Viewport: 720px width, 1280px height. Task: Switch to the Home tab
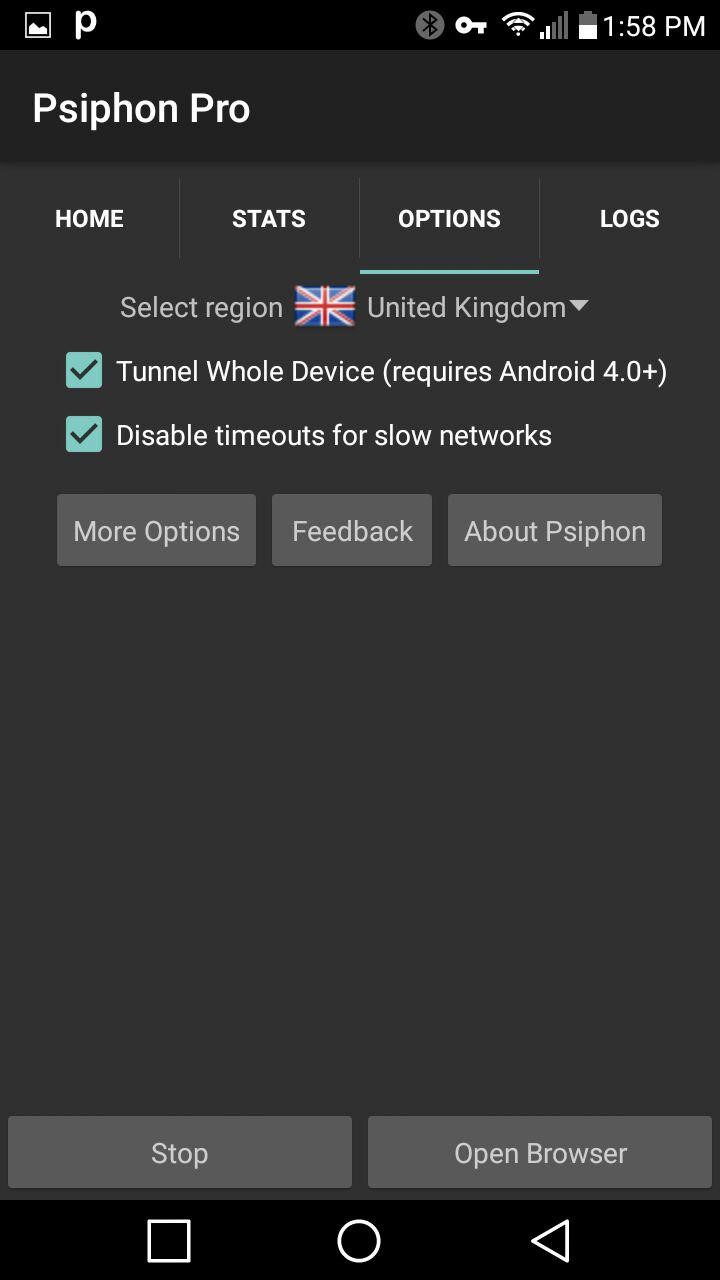(x=89, y=218)
